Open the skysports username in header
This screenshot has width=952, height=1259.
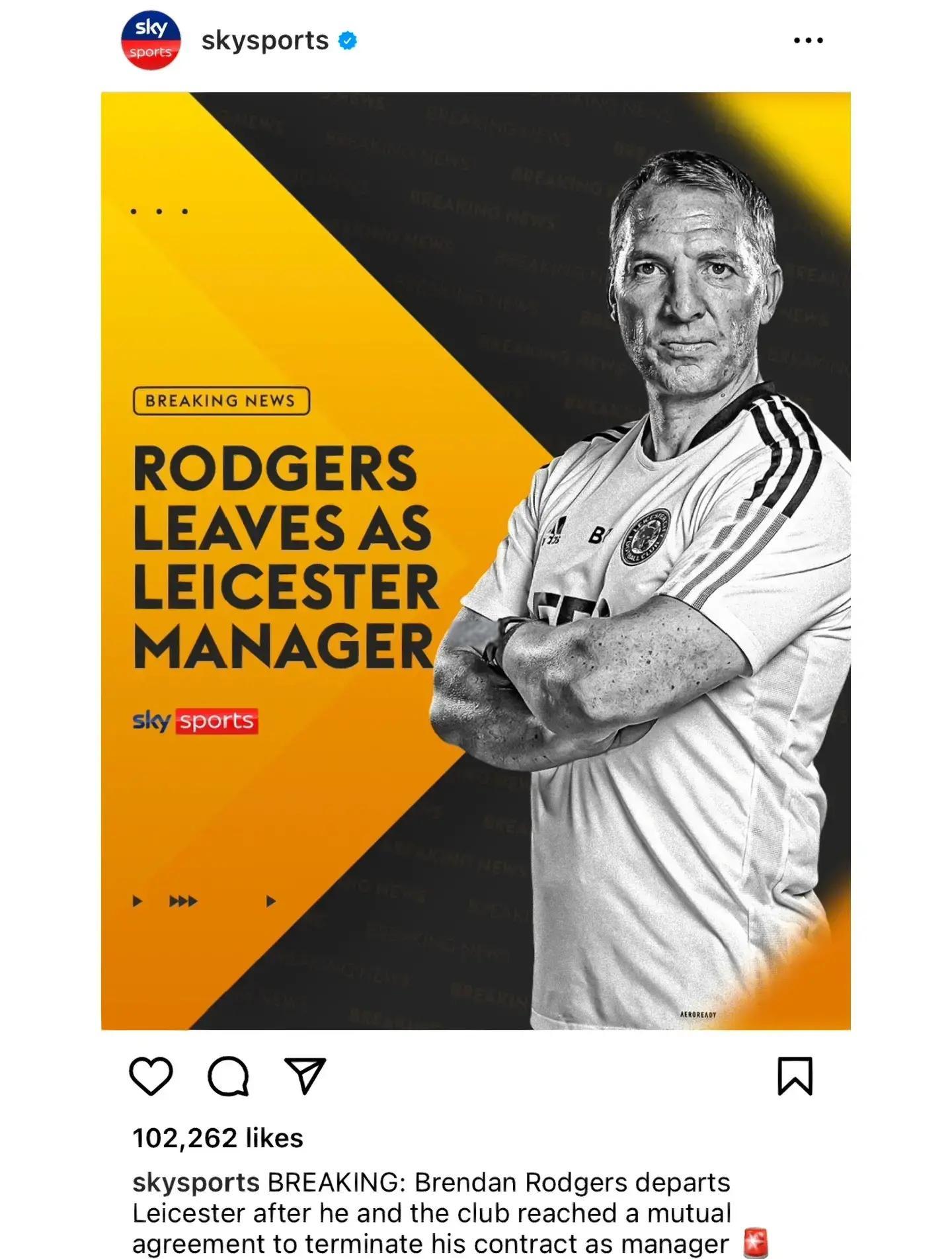(x=264, y=41)
